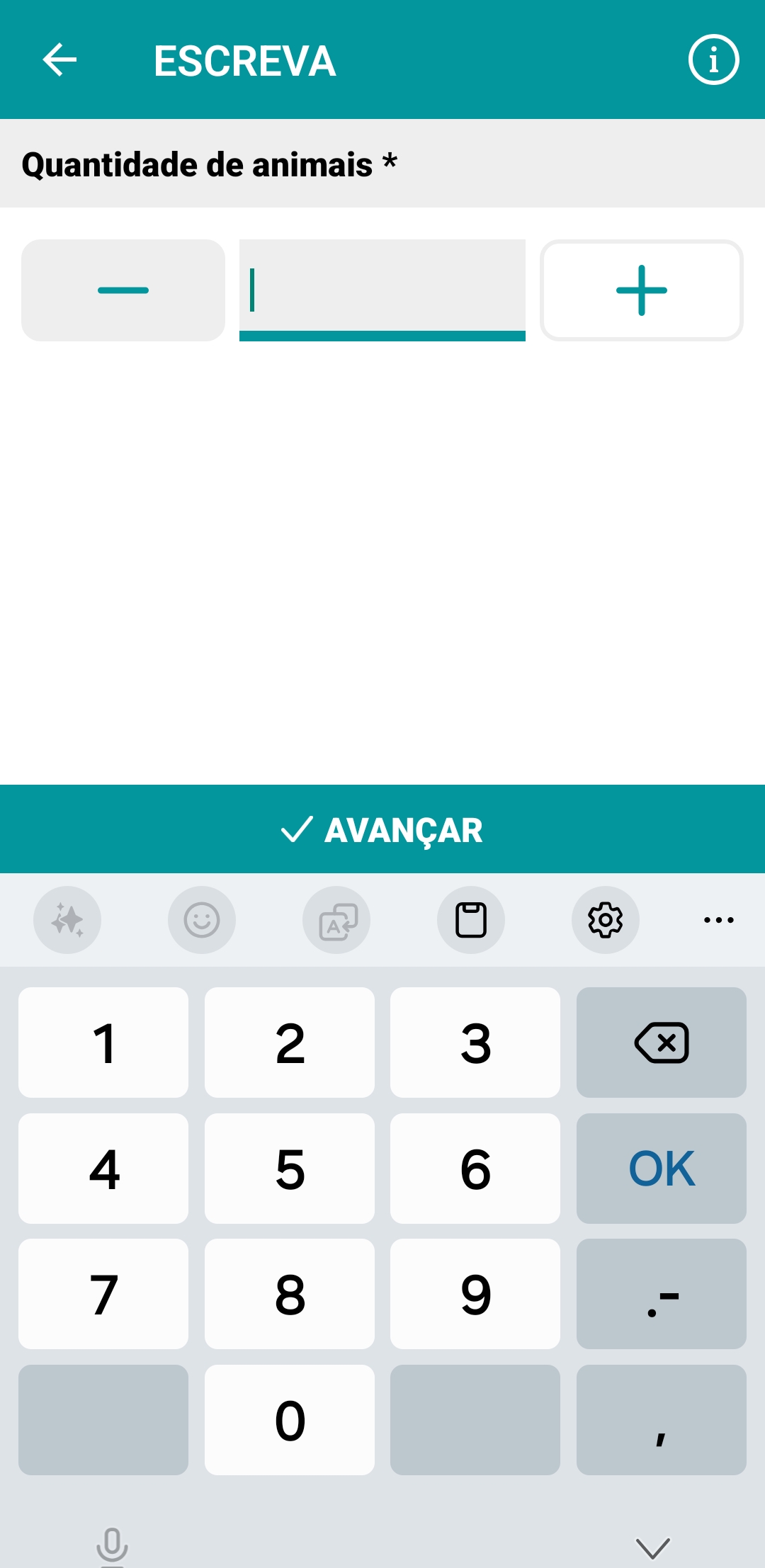Tap digit 1 on the keypad
Viewport: 765px width, 1568px height.
coord(103,1043)
